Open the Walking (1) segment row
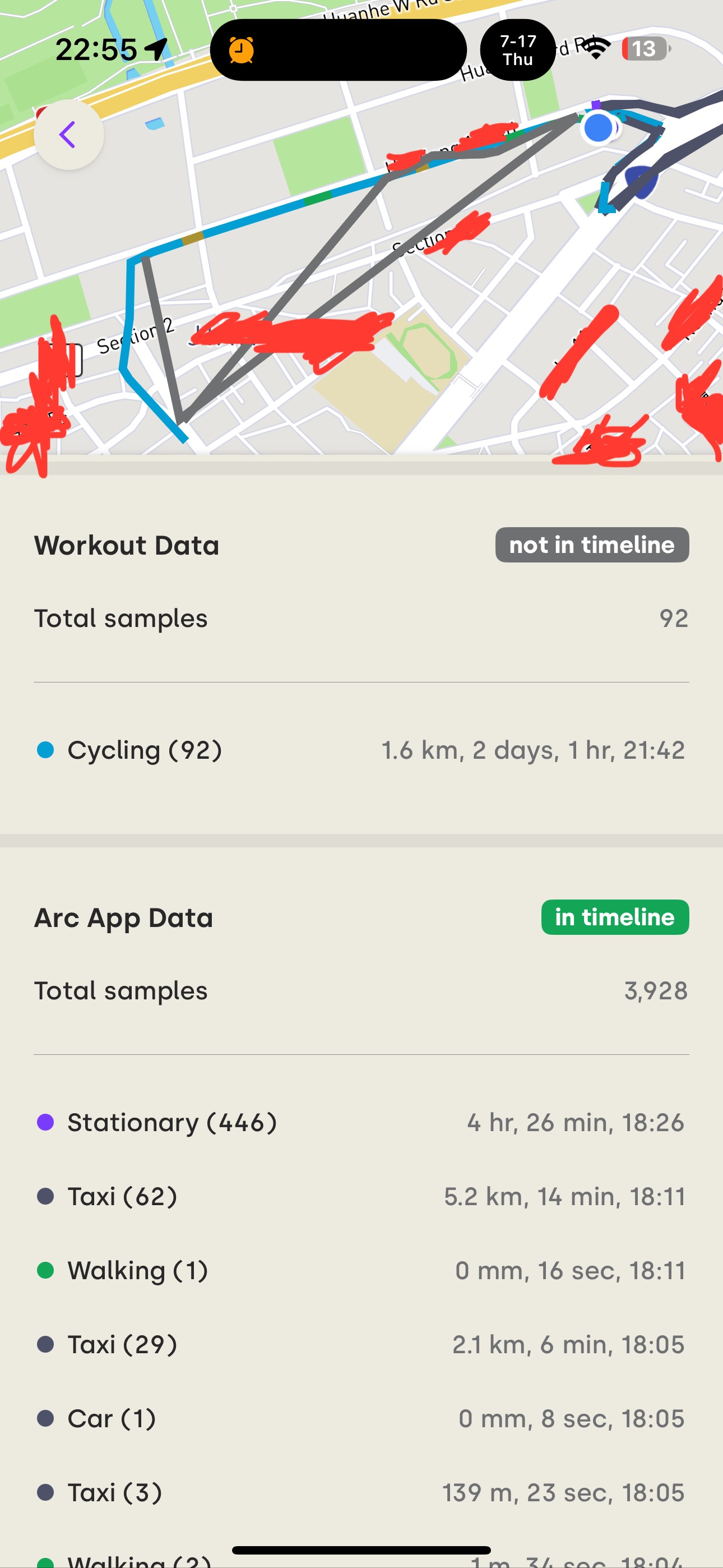 (x=361, y=1270)
